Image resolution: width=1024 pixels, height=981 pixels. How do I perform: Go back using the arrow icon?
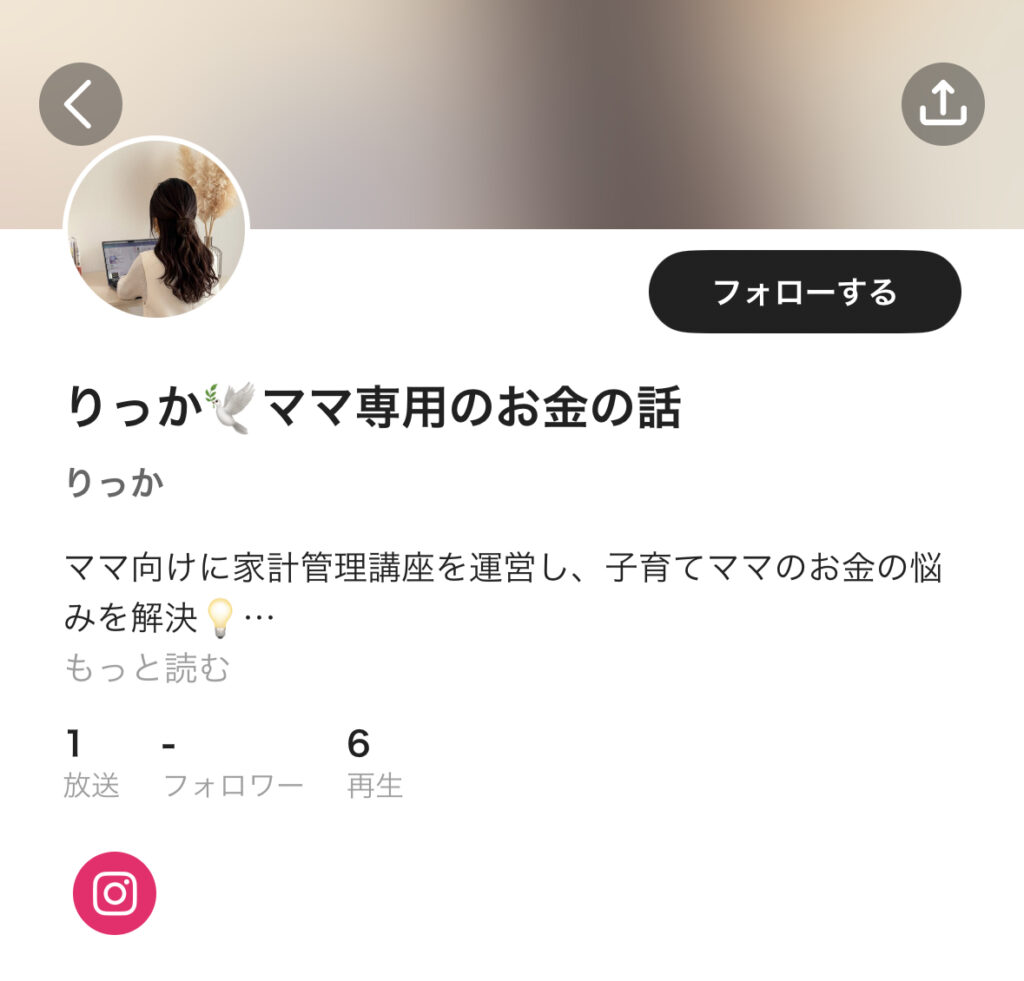(x=80, y=104)
